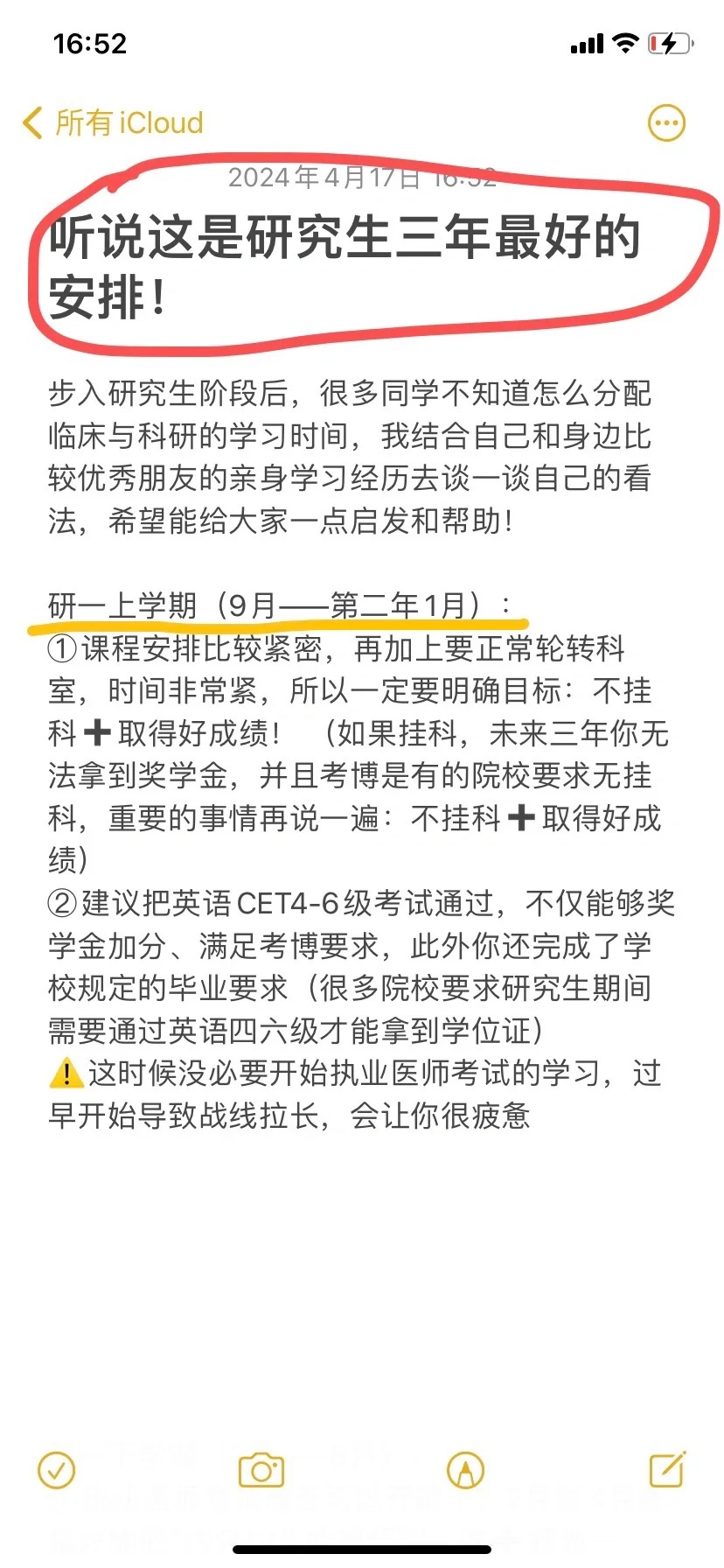Add a checklist to the note
The height and width of the screenshot is (1568, 724).
pos(57,1471)
